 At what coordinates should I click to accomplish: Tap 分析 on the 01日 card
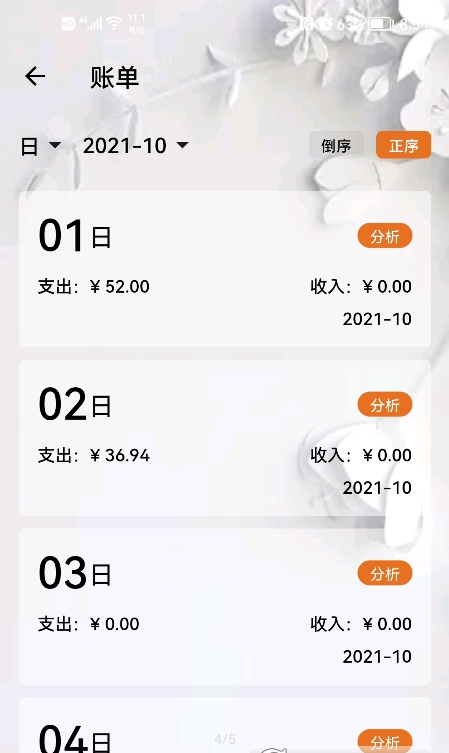(385, 236)
